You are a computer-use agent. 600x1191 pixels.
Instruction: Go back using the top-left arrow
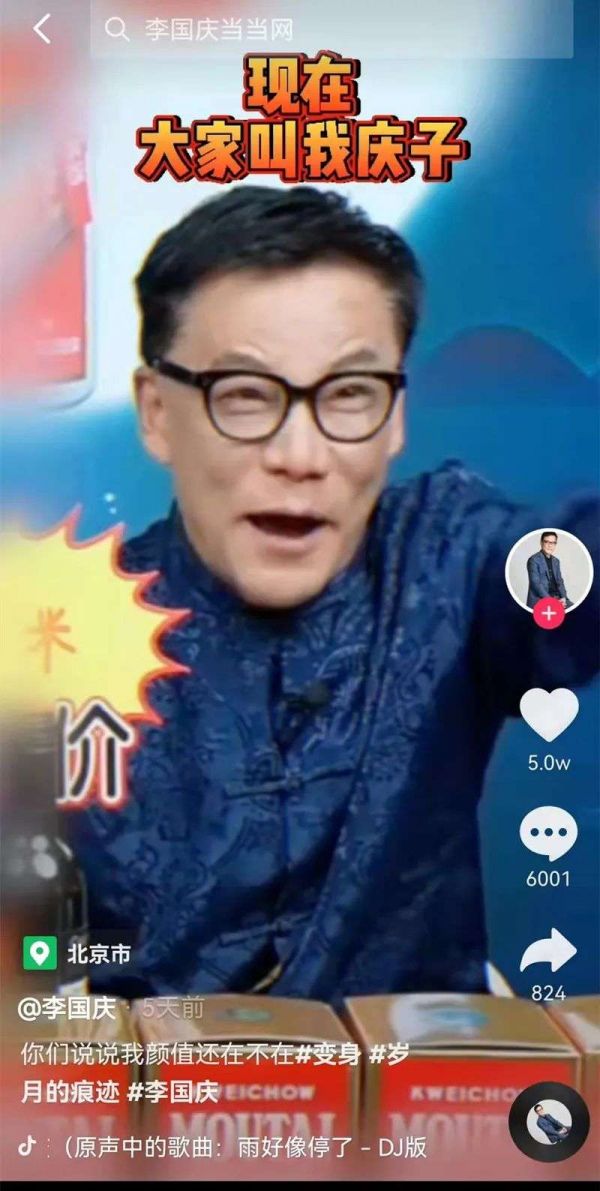pos(41,29)
